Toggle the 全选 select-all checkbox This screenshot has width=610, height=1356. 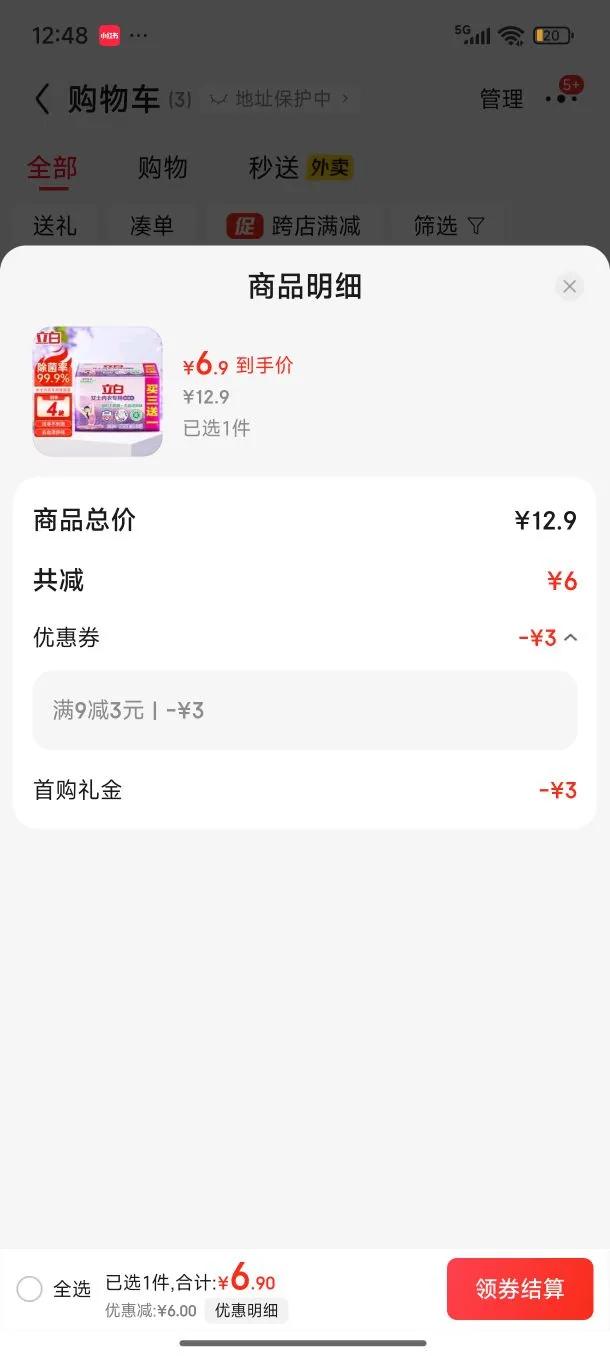click(x=30, y=1289)
